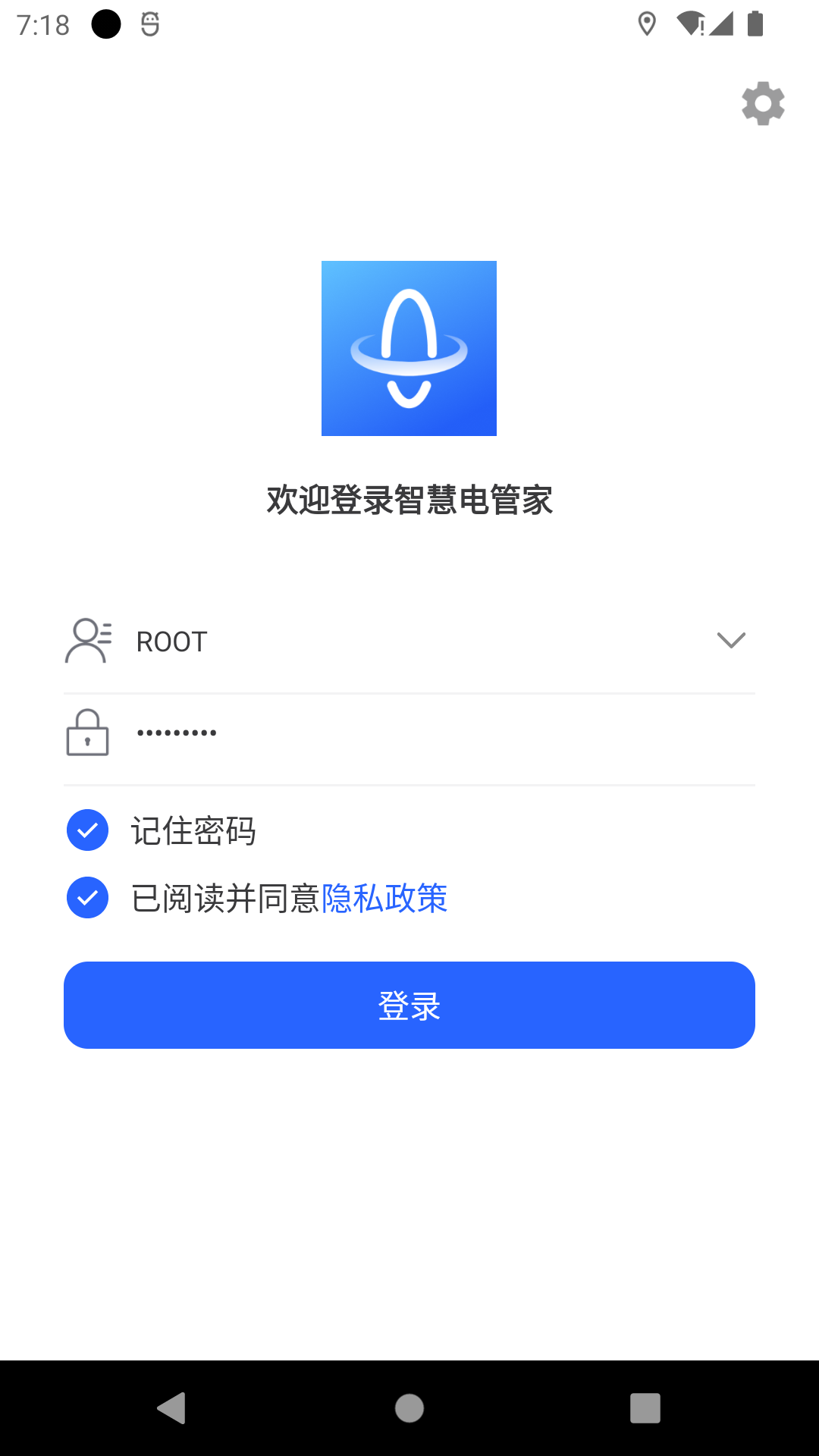Screen dimensions: 819x1456
Task: Open the settings gear icon
Action: click(x=763, y=104)
